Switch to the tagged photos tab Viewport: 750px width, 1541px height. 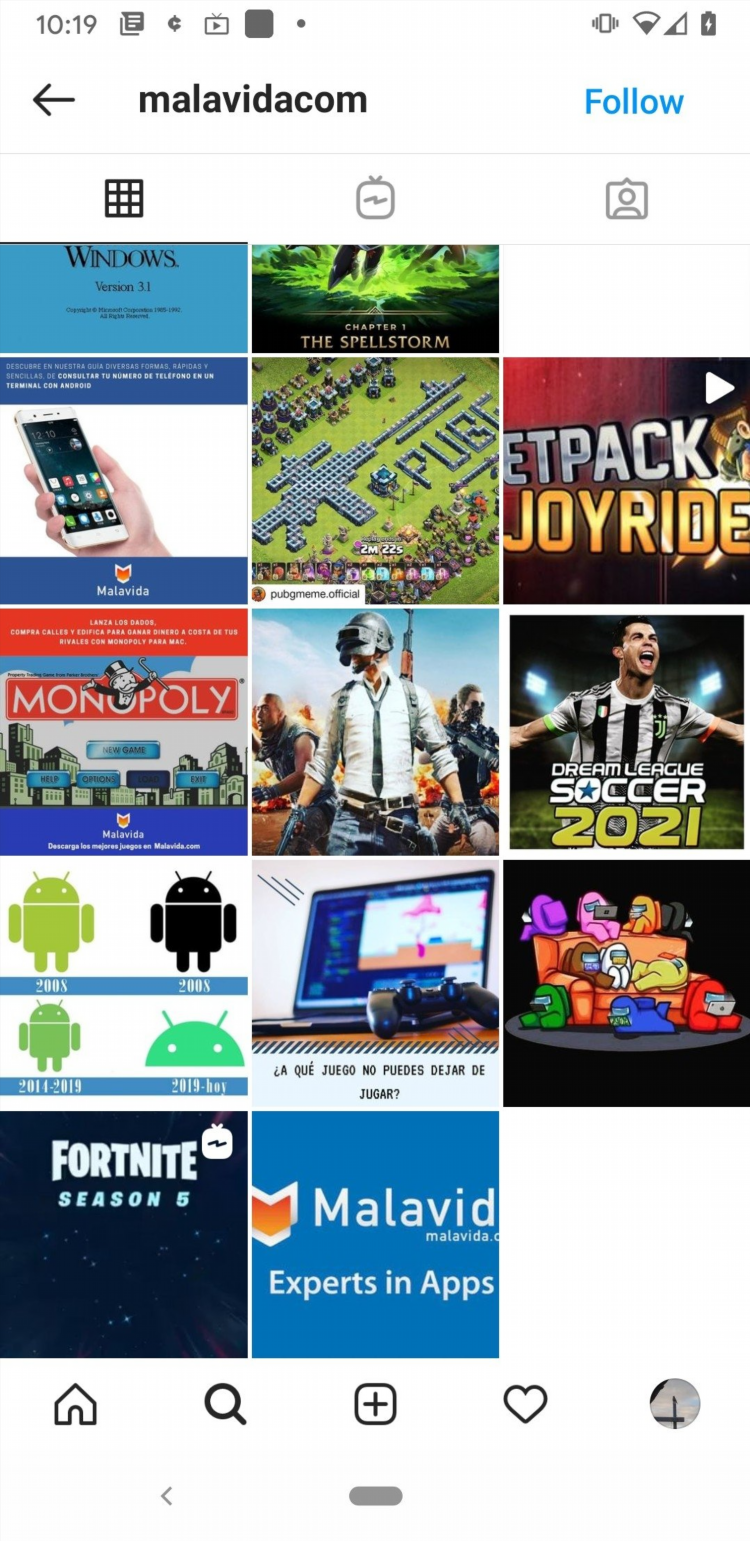(x=627, y=199)
